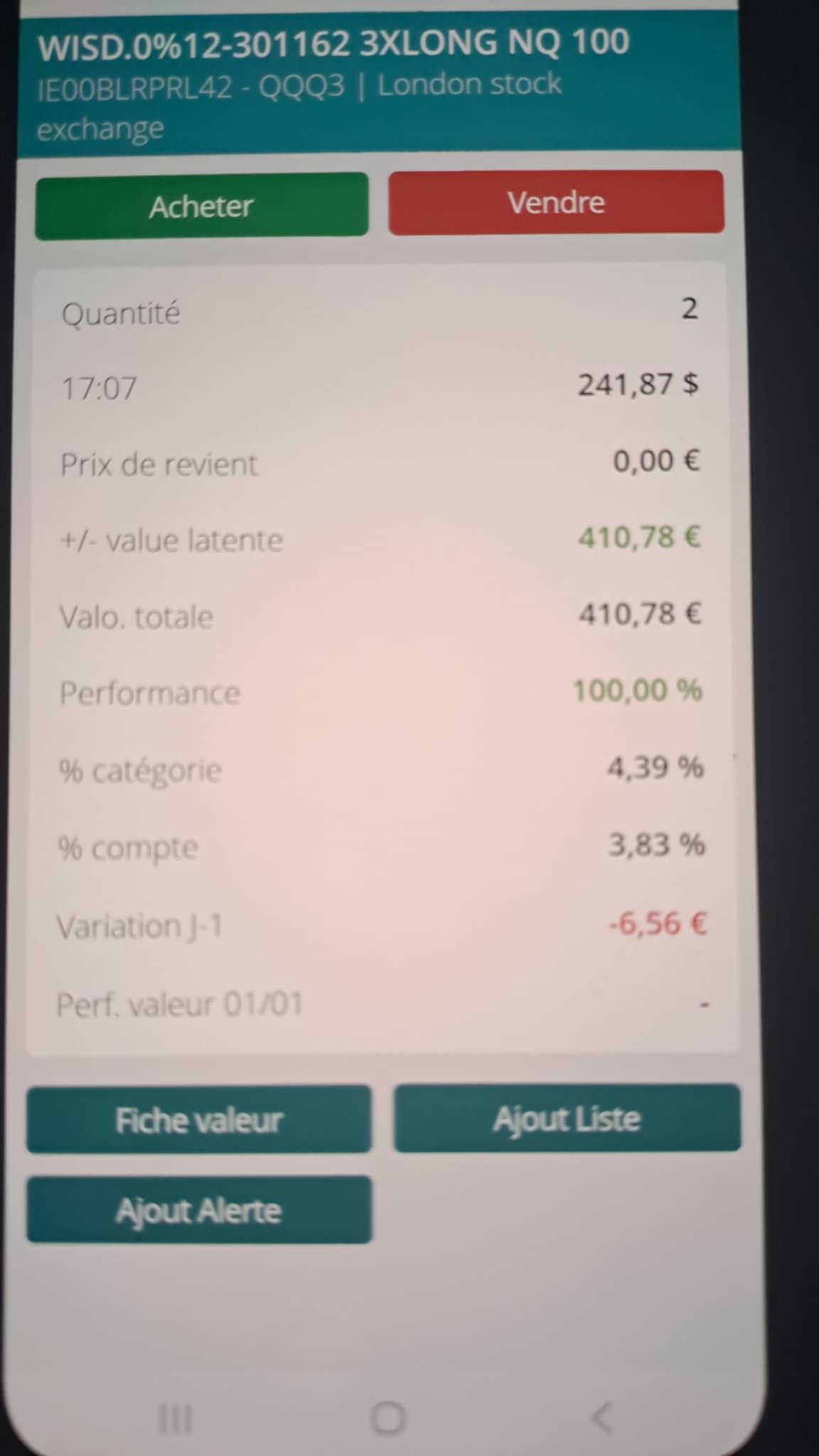Add this stock via Ajout Liste

(x=567, y=1118)
